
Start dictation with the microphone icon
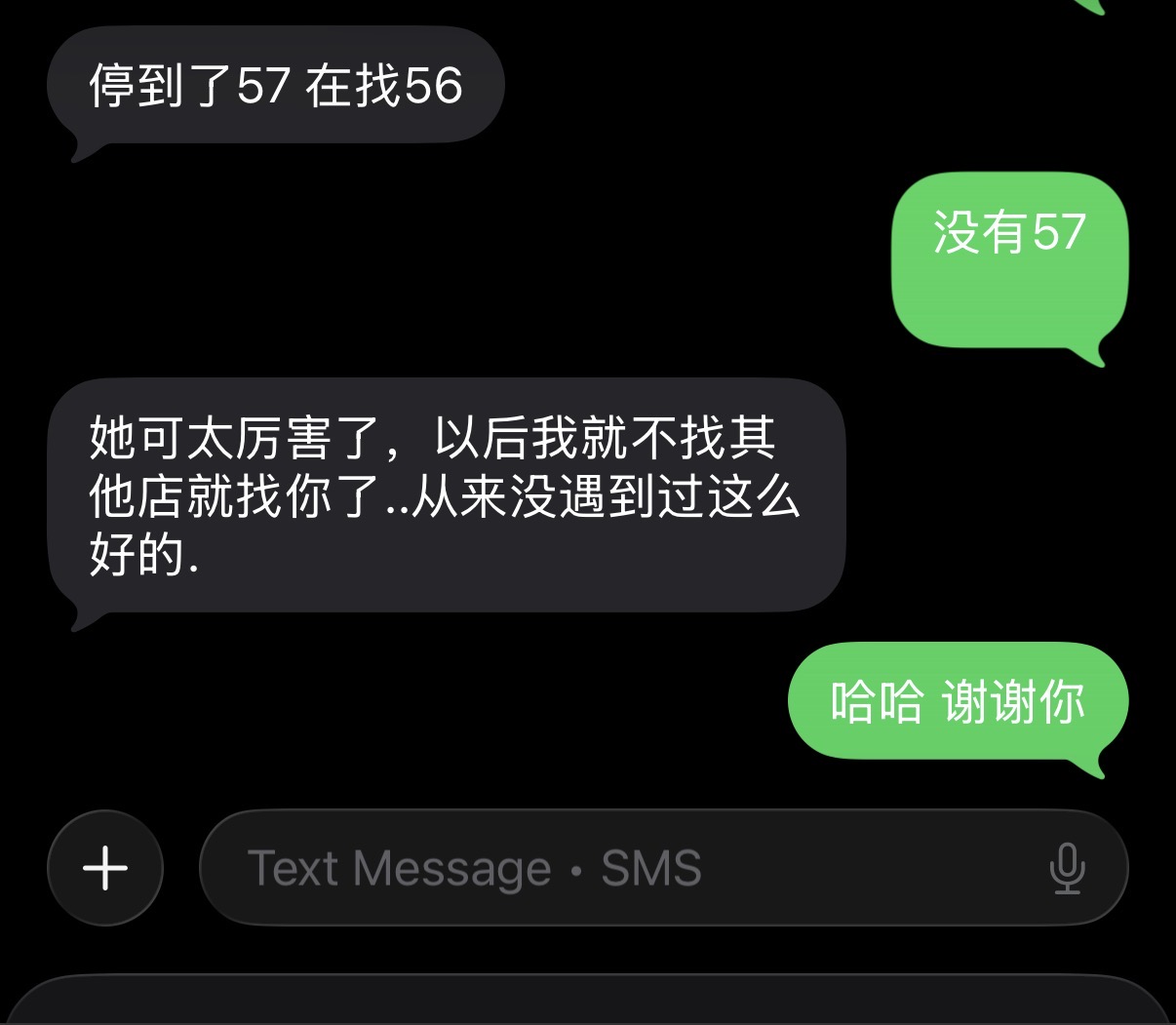coord(1068,868)
